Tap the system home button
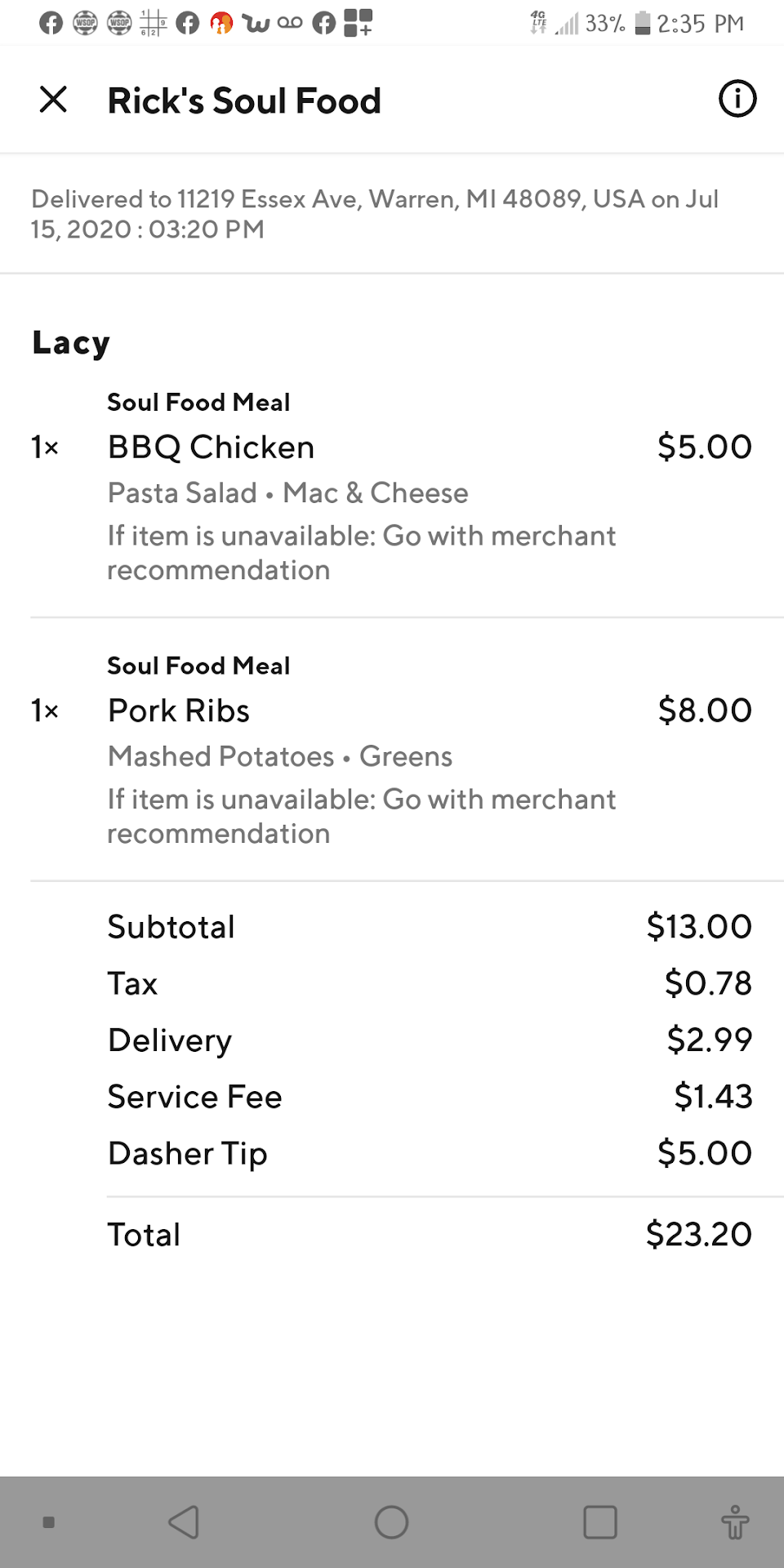The image size is (784, 1568). tap(391, 1522)
